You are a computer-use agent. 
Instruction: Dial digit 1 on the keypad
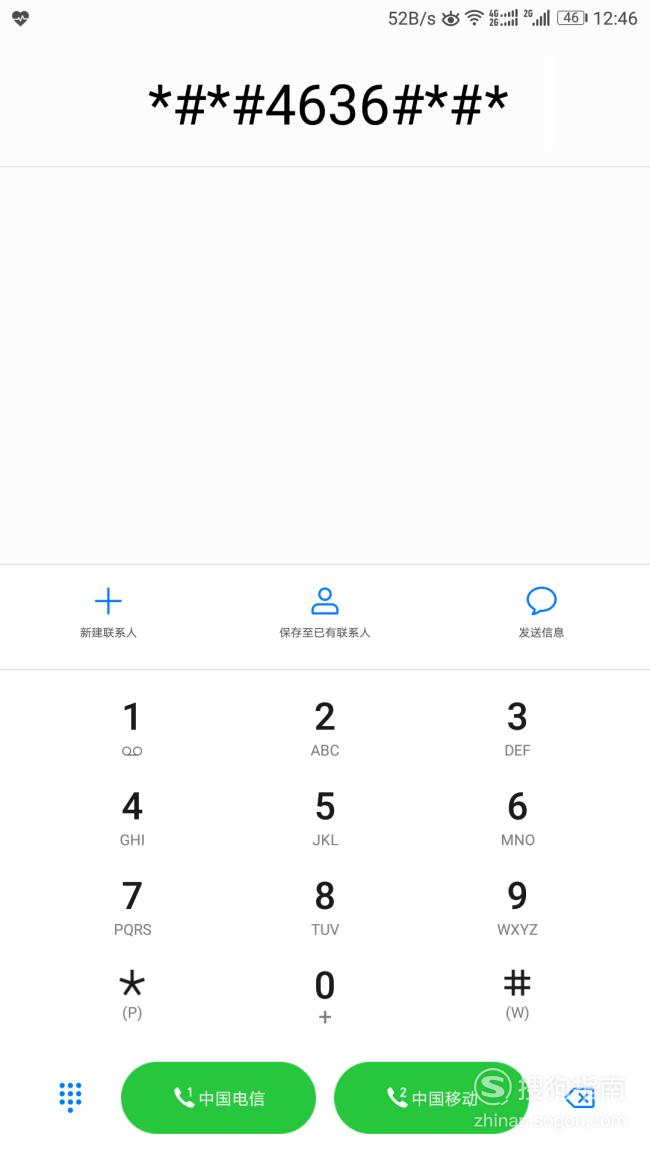pyautogui.click(x=132, y=729)
